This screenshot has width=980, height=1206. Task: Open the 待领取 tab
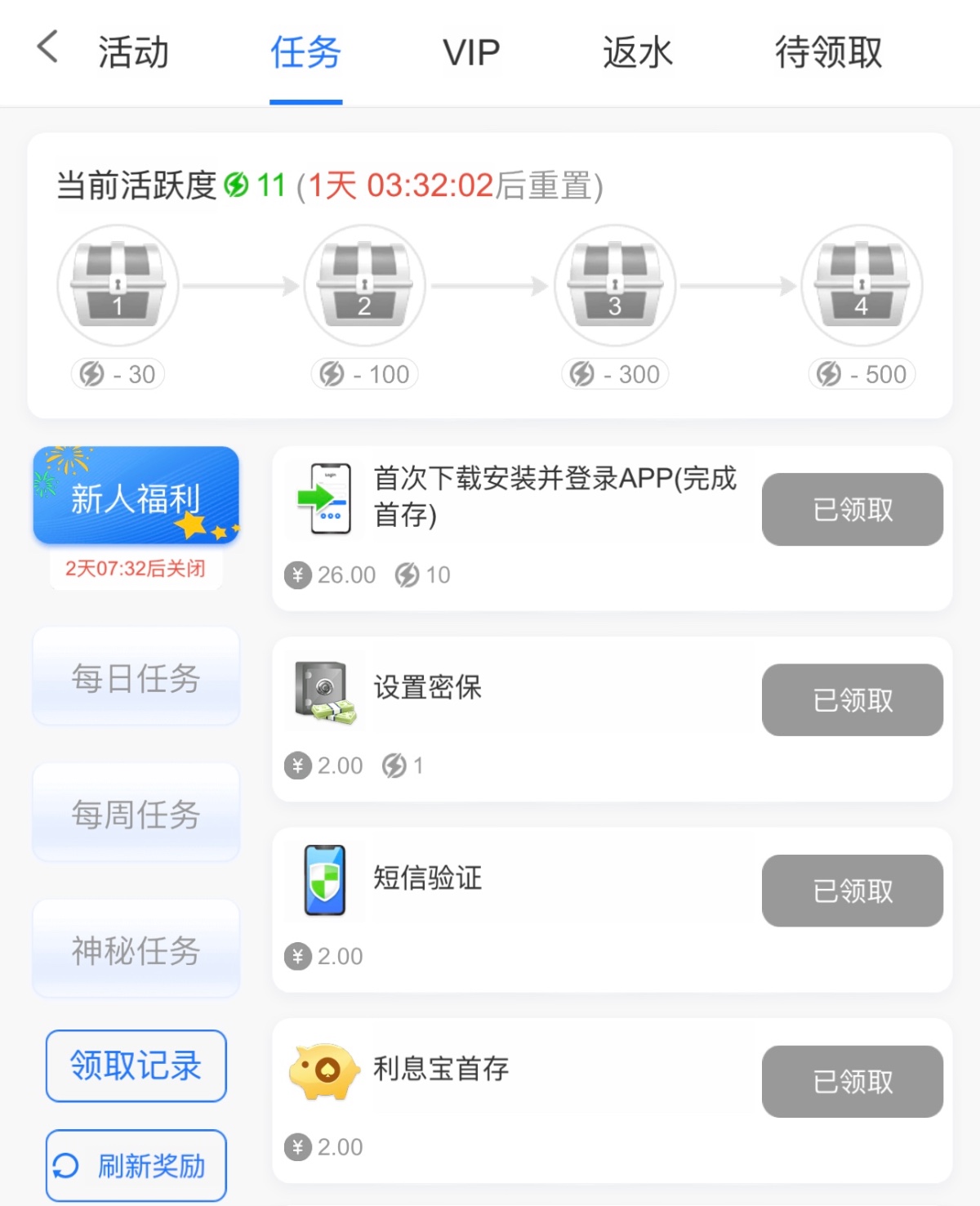(828, 52)
